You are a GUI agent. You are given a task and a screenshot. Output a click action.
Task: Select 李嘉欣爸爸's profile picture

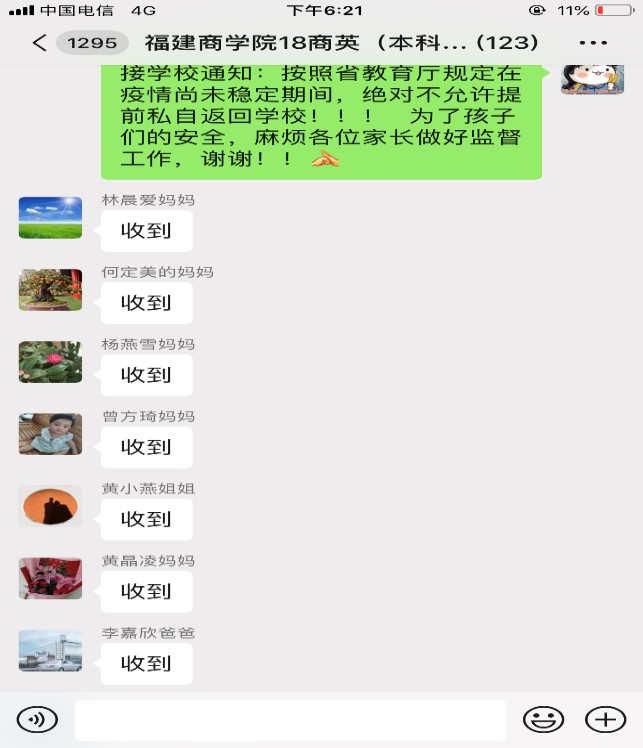[50, 650]
